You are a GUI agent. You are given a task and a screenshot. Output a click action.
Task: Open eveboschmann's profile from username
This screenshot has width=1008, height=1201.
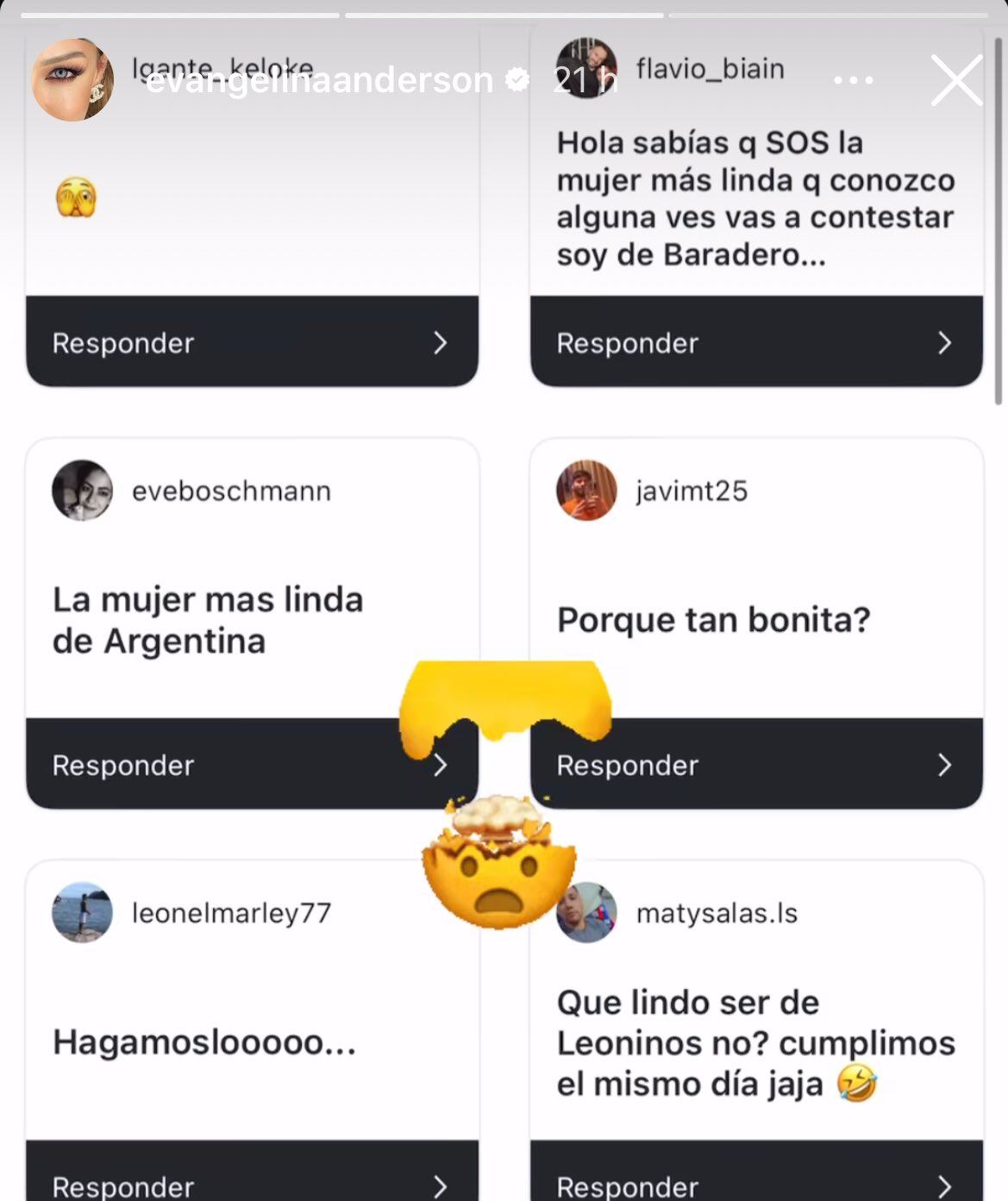click(231, 491)
